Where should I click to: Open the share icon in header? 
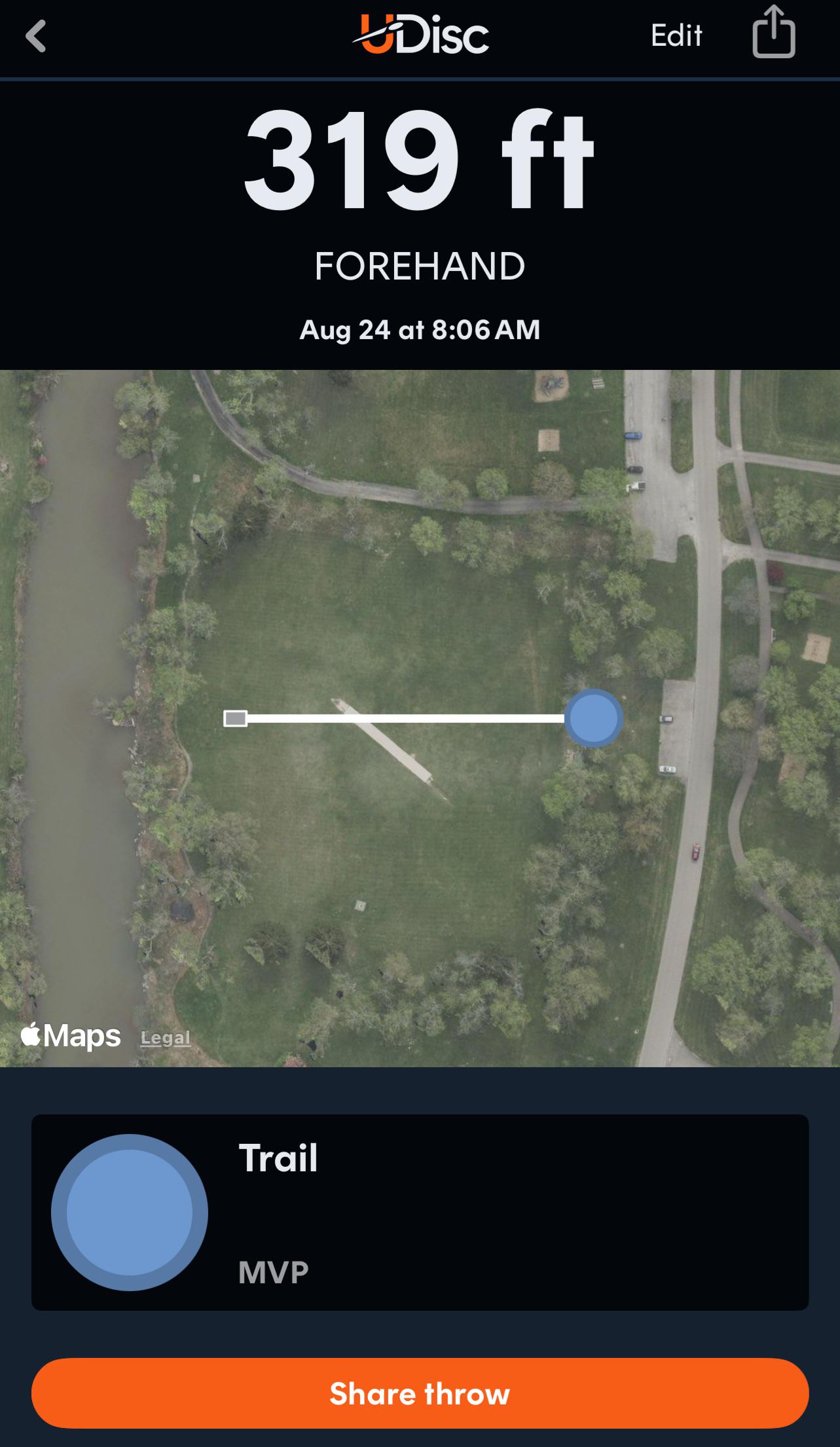(x=774, y=32)
